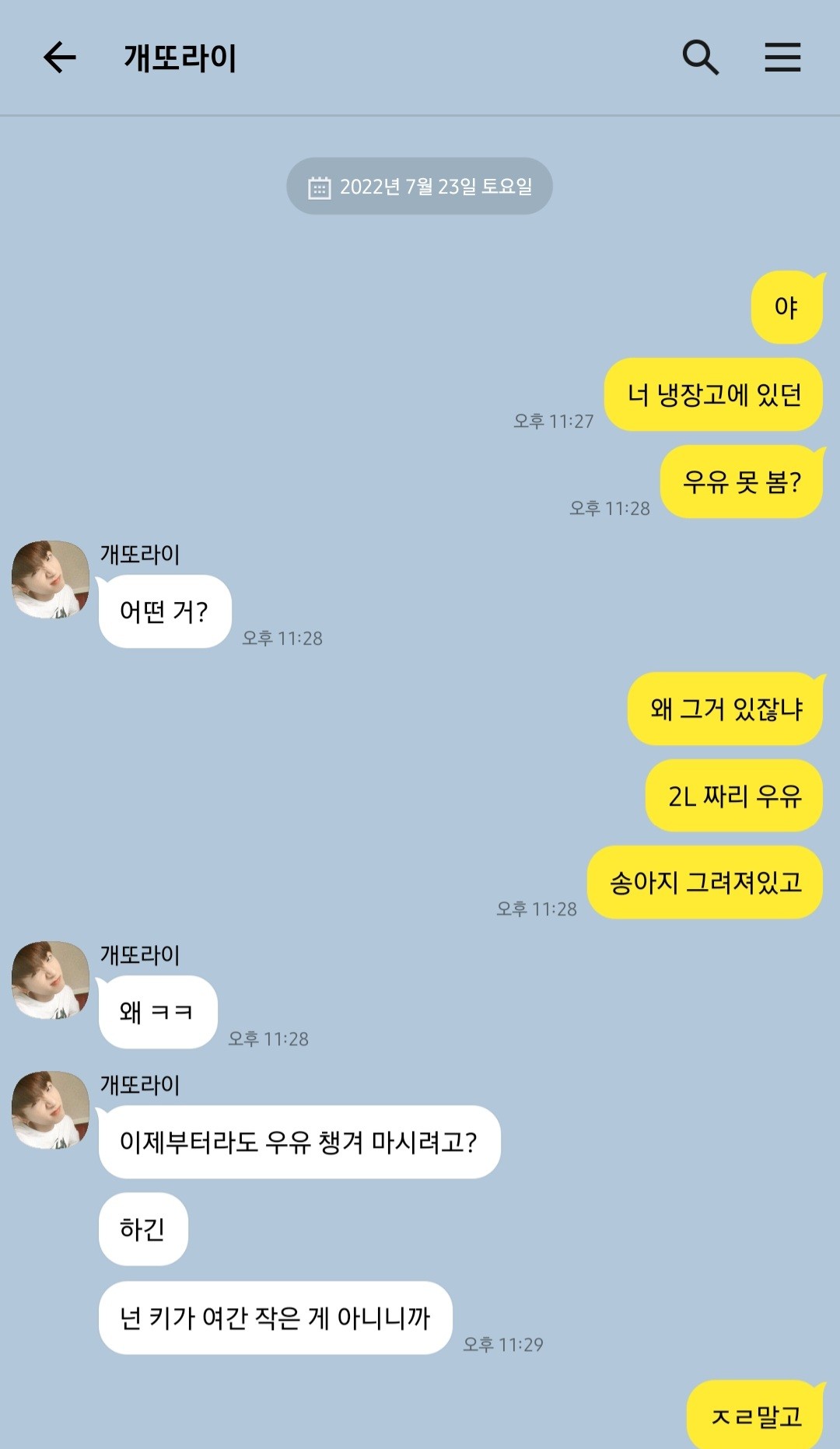The image size is (840, 1449).
Task: Search within this chat conversation
Action: tap(700, 58)
